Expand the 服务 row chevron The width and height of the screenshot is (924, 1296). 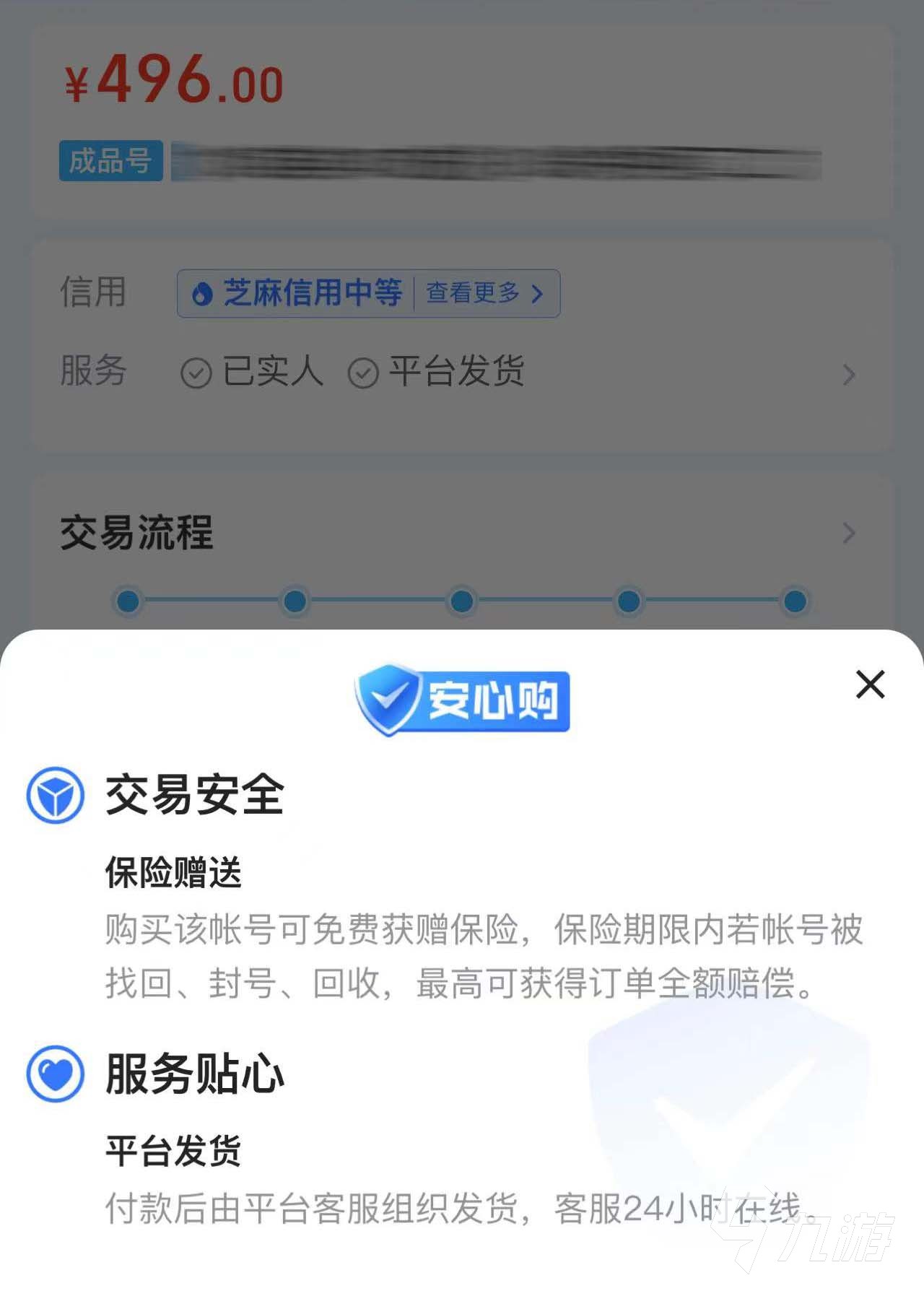point(849,375)
